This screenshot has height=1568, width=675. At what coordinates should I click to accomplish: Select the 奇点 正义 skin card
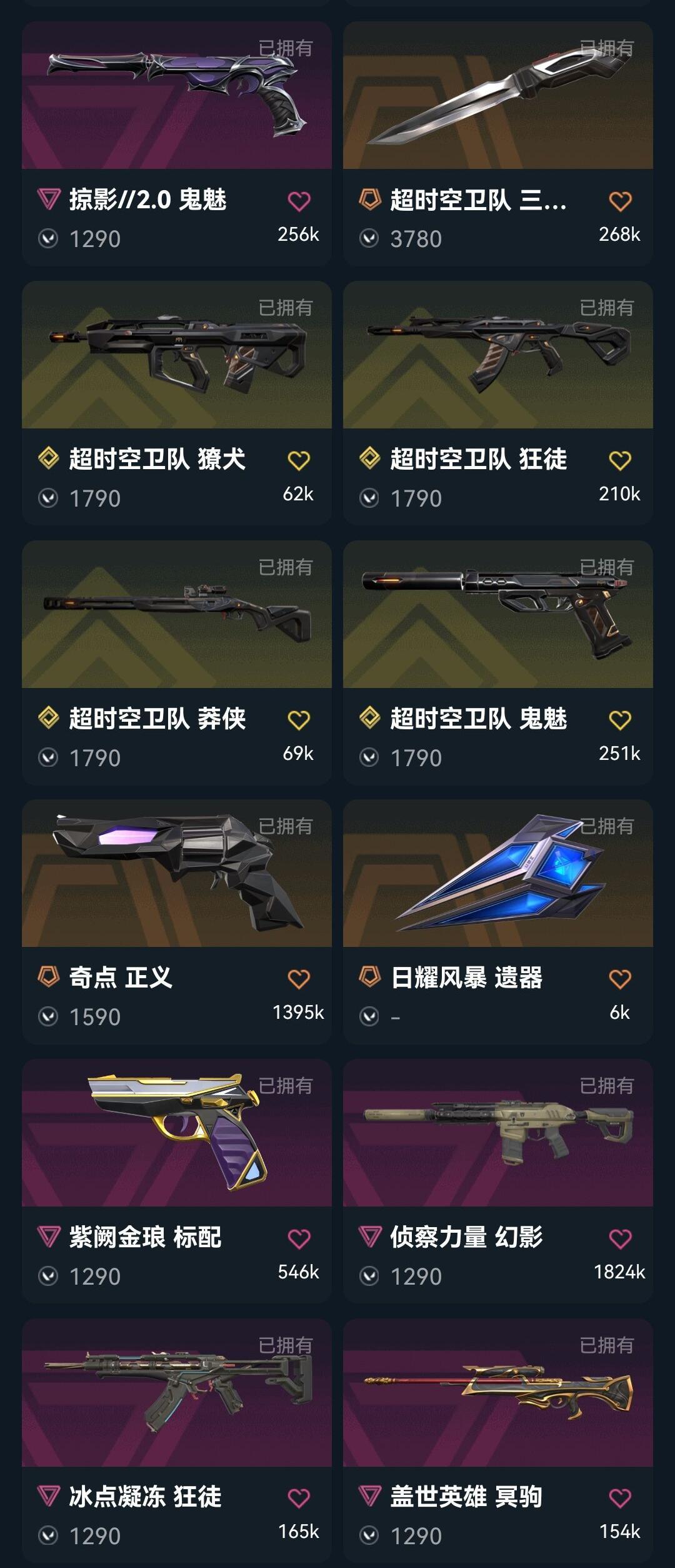click(x=177, y=922)
